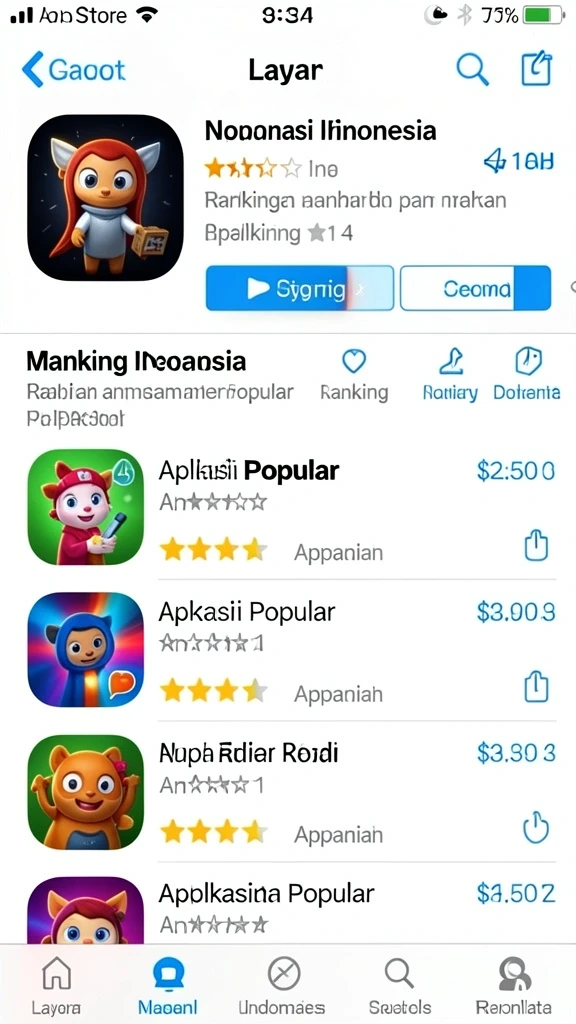Tap the icon under the $3.303 price
This screenshot has width=576, height=1024.
pyautogui.click(x=536, y=828)
